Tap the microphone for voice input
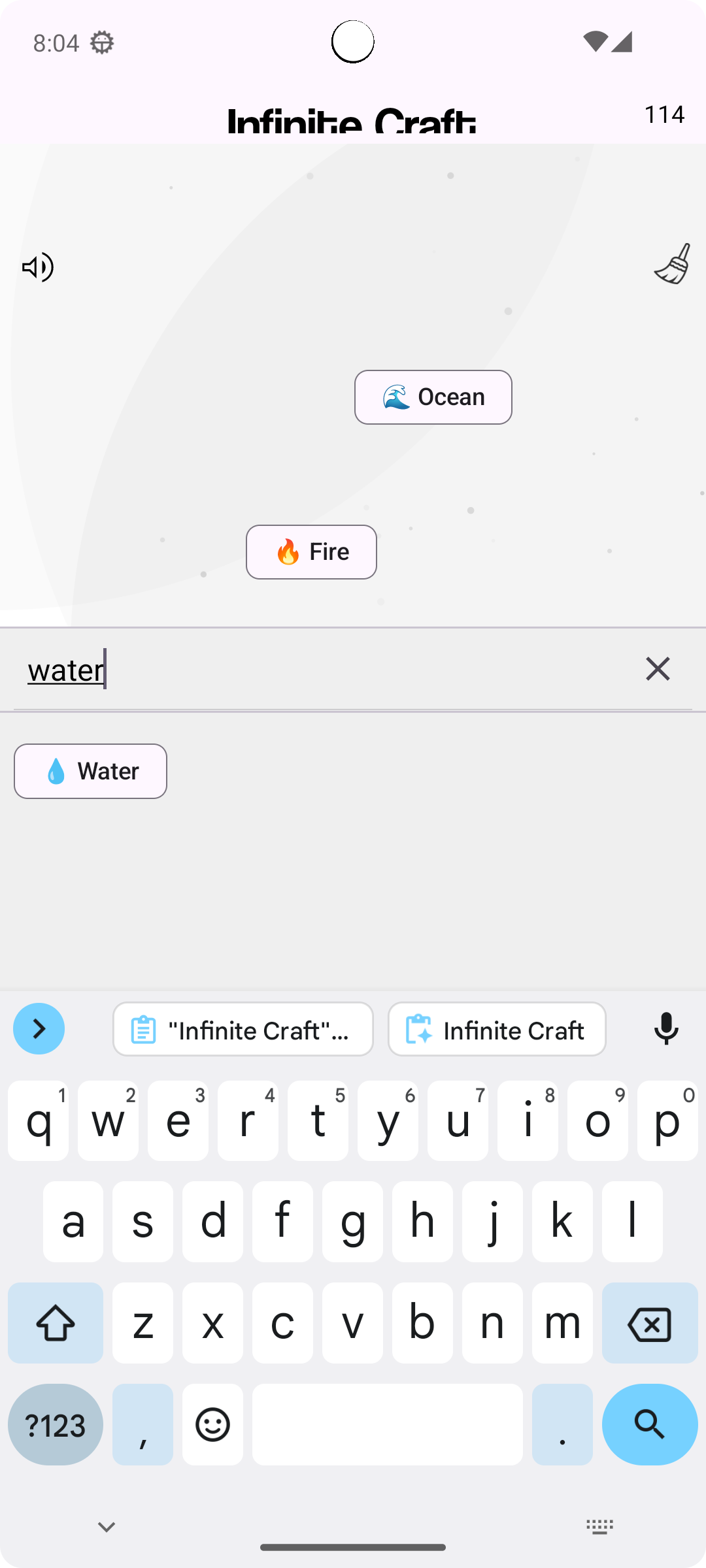Screen dimensions: 706x1568 tap(666, 1029)
